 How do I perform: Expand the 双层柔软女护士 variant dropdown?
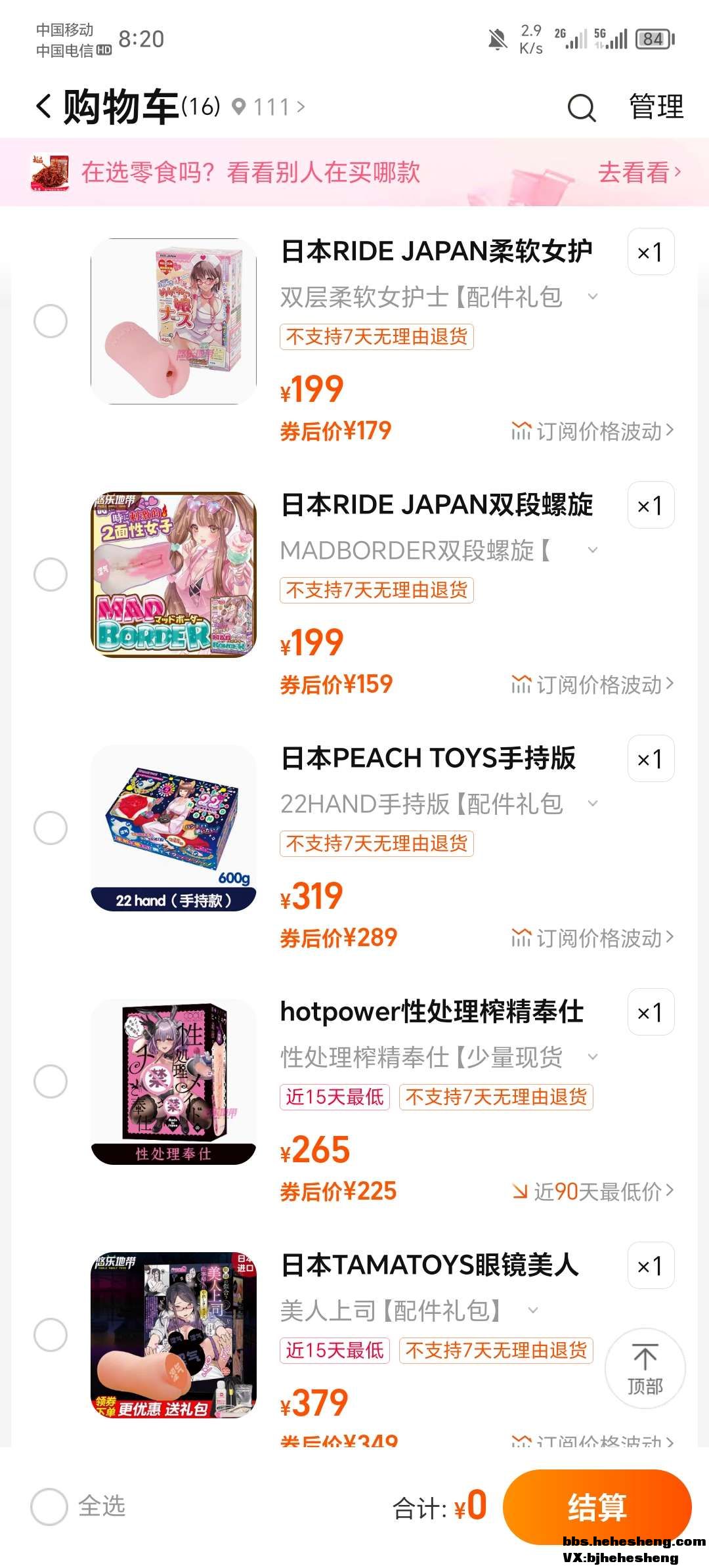pyautogui.click(x=592, y=297)
